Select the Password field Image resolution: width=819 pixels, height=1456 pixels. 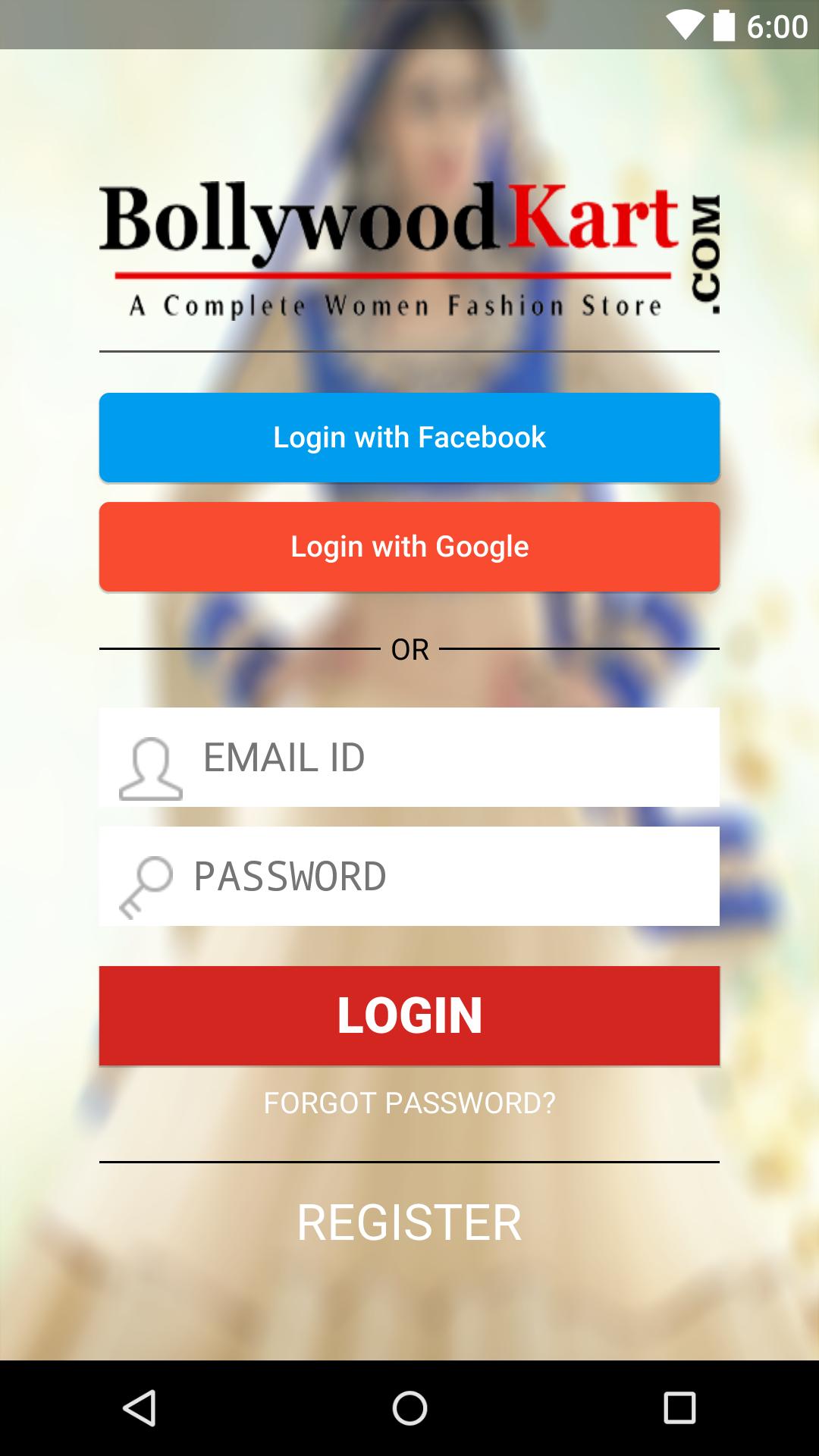tap(409, 876)
